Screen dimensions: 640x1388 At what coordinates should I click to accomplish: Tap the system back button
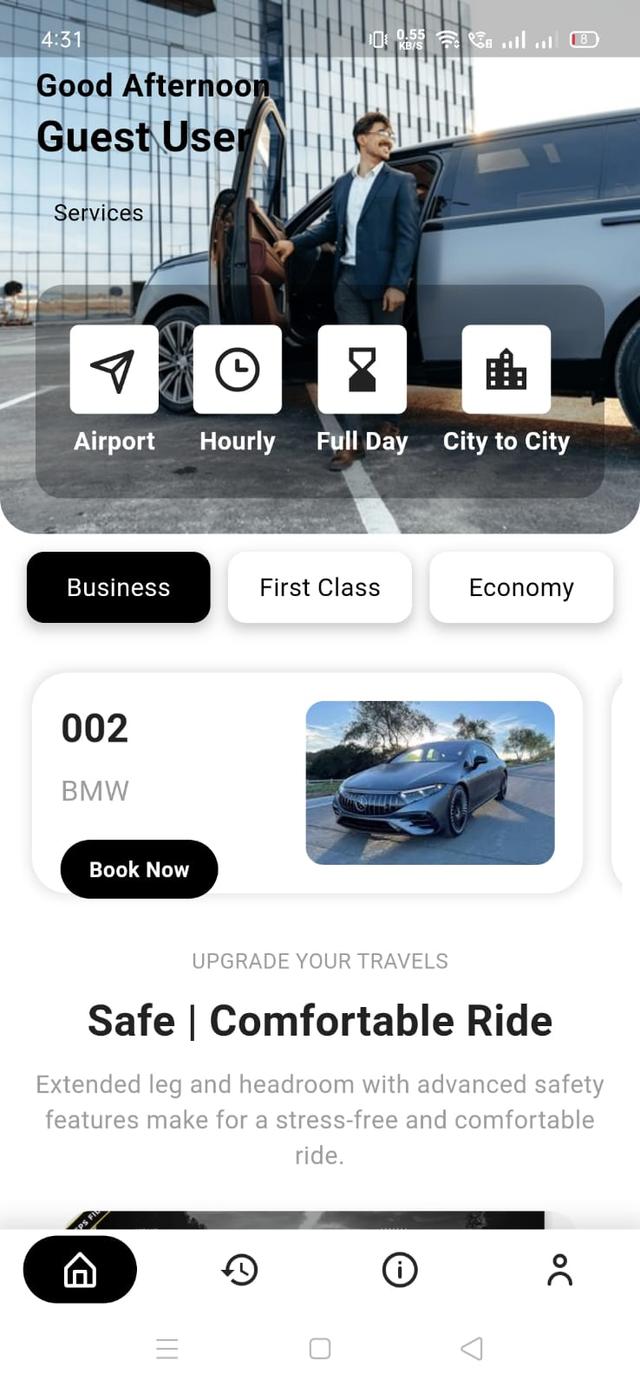point(471,1349)
